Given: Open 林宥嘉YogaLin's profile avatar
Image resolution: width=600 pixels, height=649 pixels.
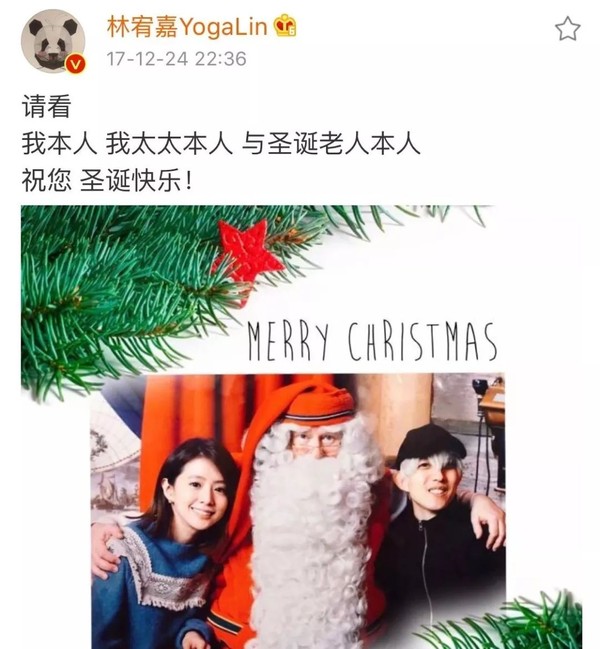Looking at the screenshot, I should point(52,41).
